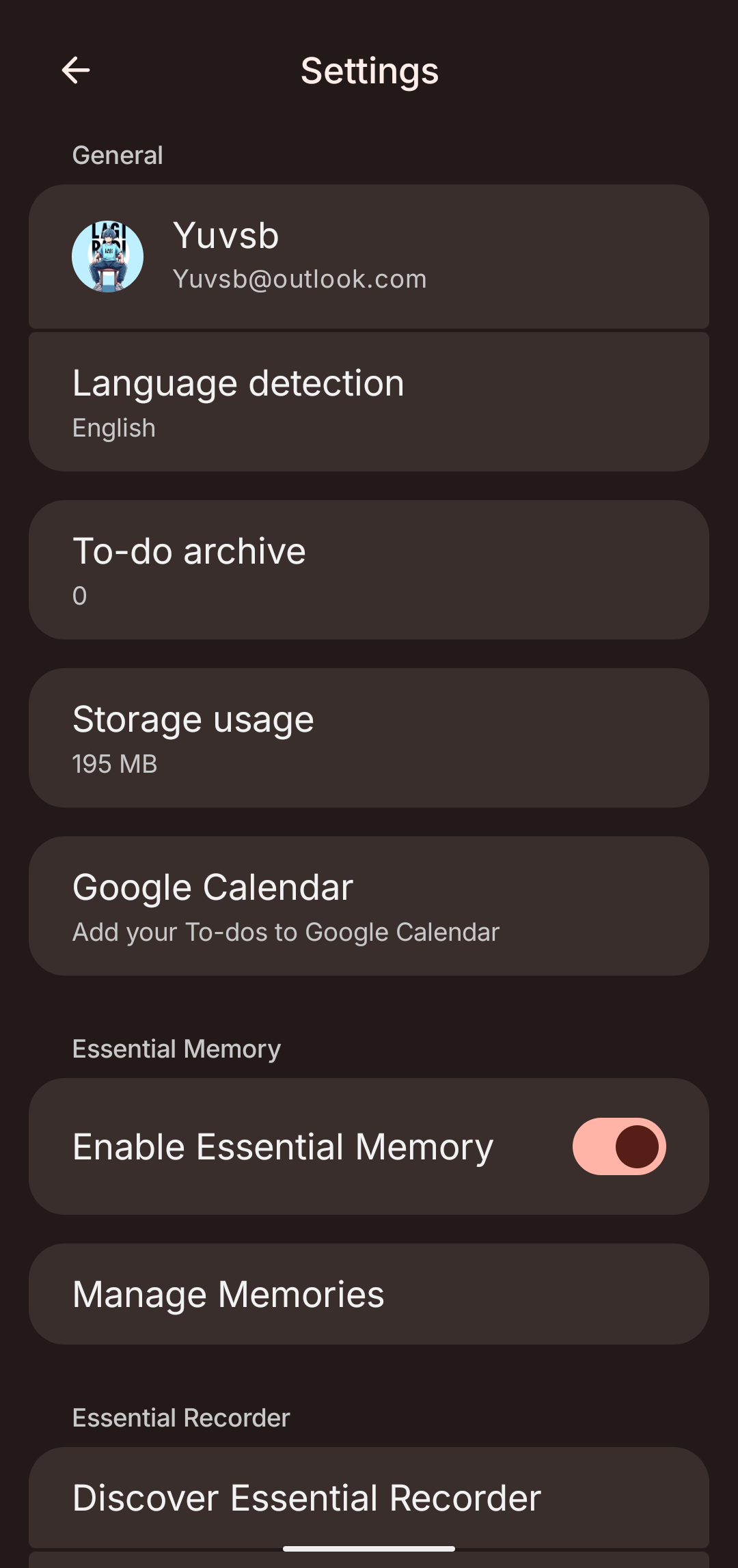The image size is (738, 1568).
Task: Open Google Calendar integration
Action: pyautogui.click(x=369, y=906)
